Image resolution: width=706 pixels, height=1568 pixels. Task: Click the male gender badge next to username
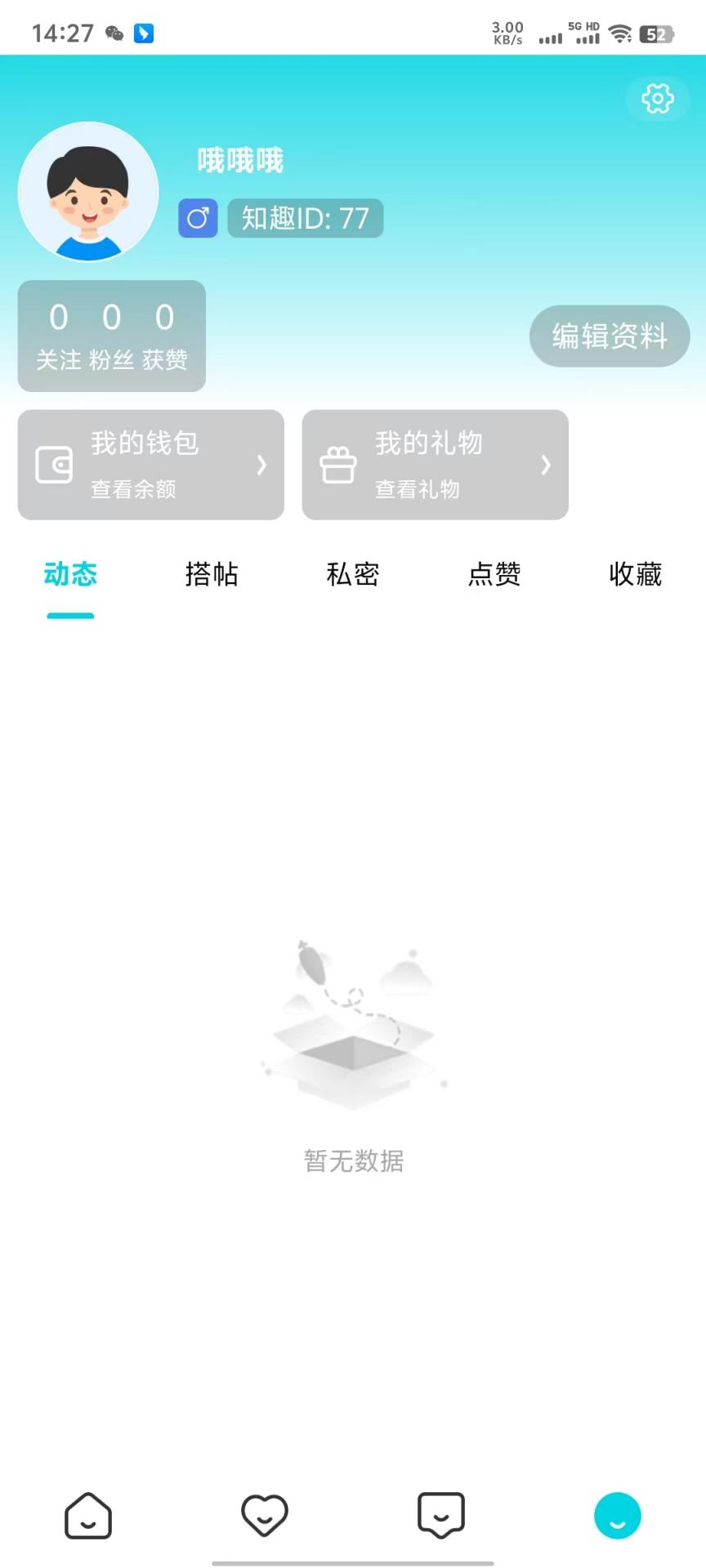point(197,218)
